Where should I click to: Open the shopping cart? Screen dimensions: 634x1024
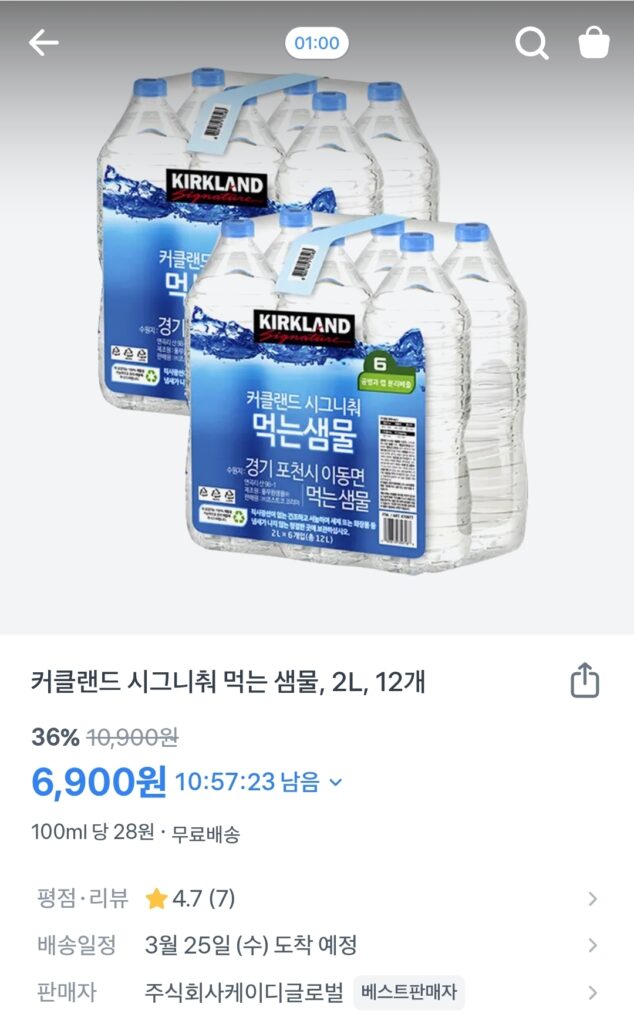tap(594, 43)
